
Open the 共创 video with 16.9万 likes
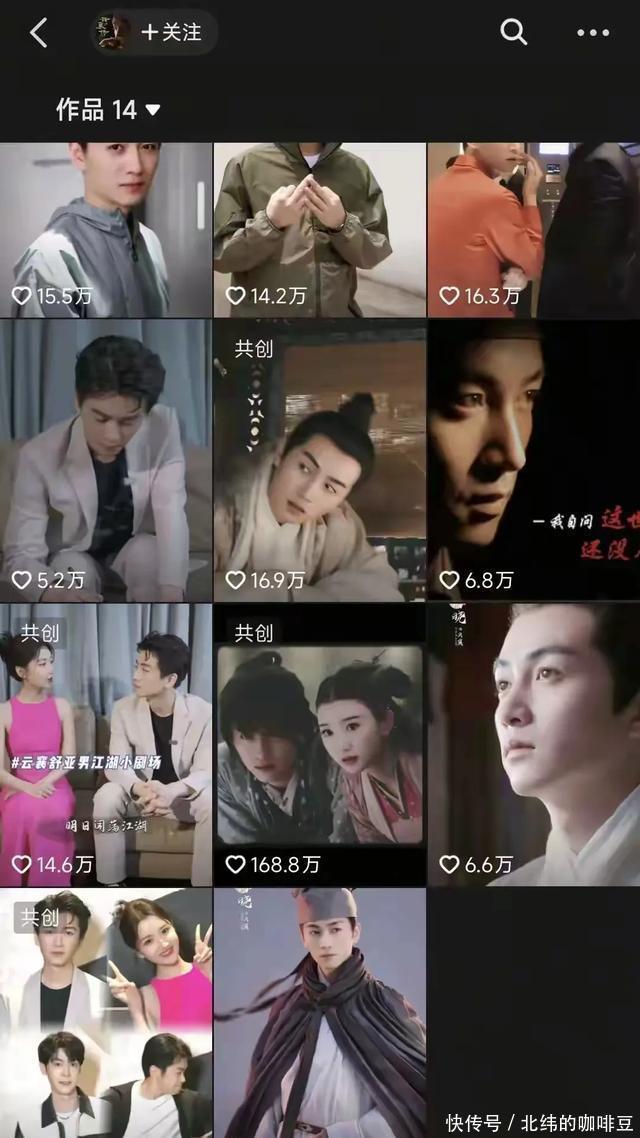[320, 460]
